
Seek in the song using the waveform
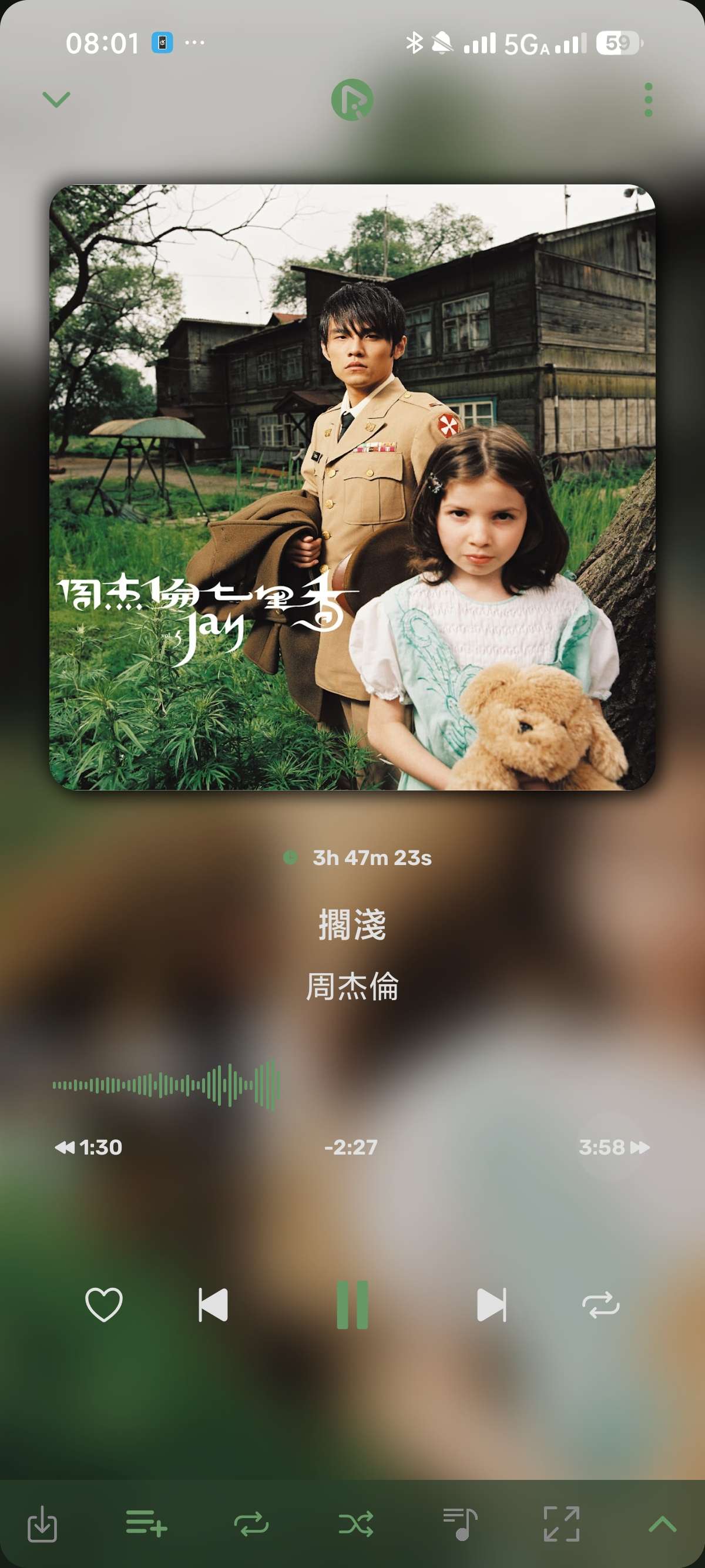352,1085
